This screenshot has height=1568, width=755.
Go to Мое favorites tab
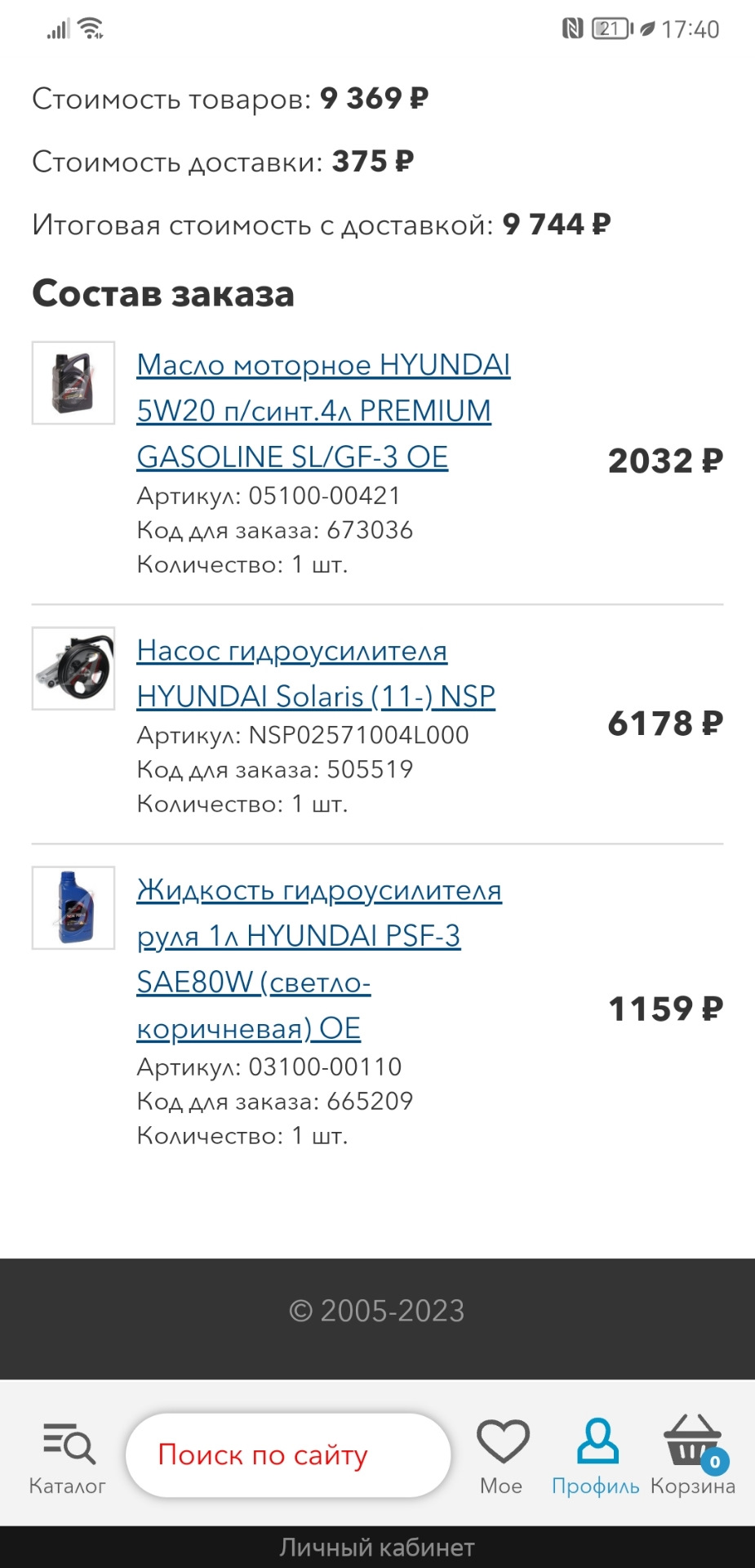point(502,1457)
